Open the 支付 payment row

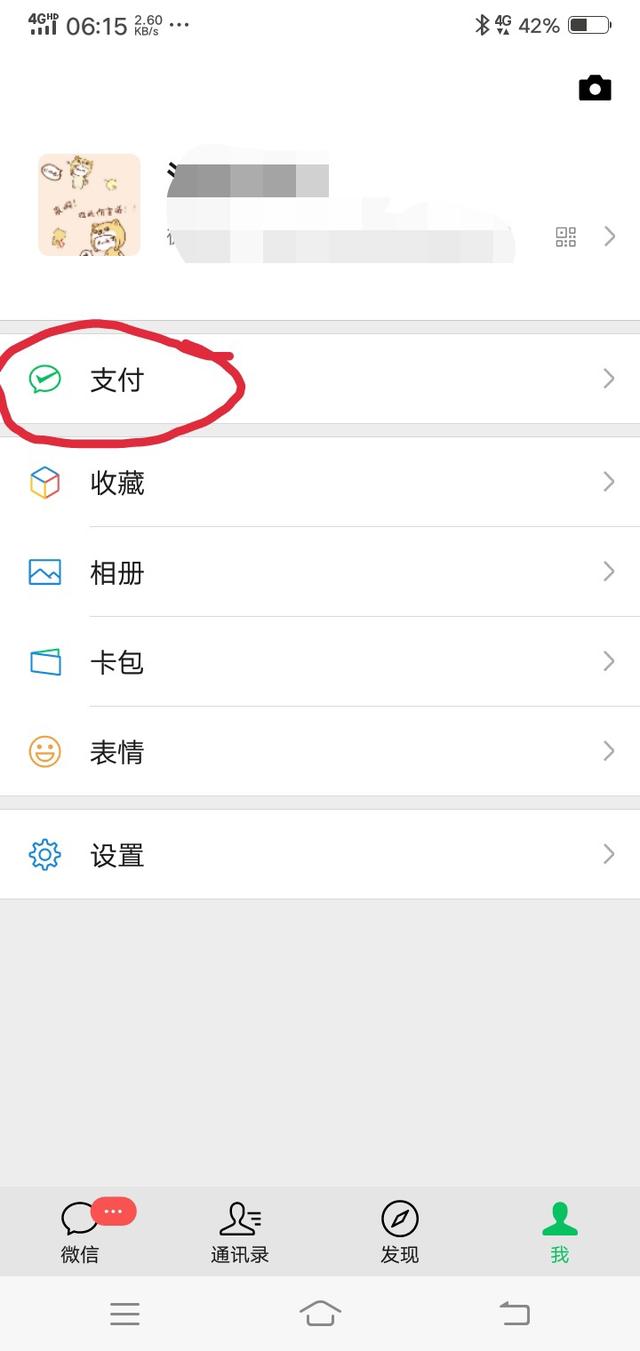click(x=320, y=379)
